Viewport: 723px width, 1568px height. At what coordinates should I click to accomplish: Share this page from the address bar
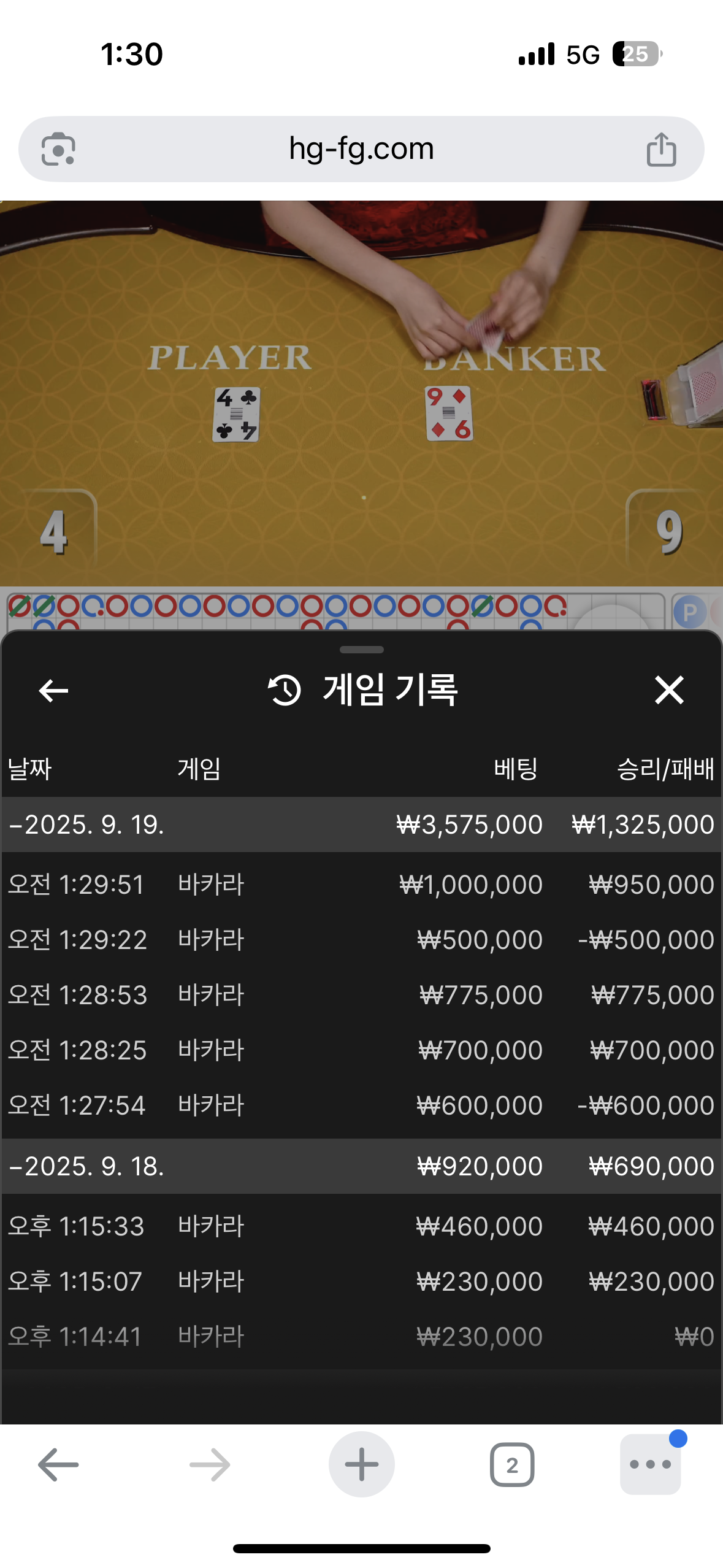pyautogui.click(x=661, y=150)
